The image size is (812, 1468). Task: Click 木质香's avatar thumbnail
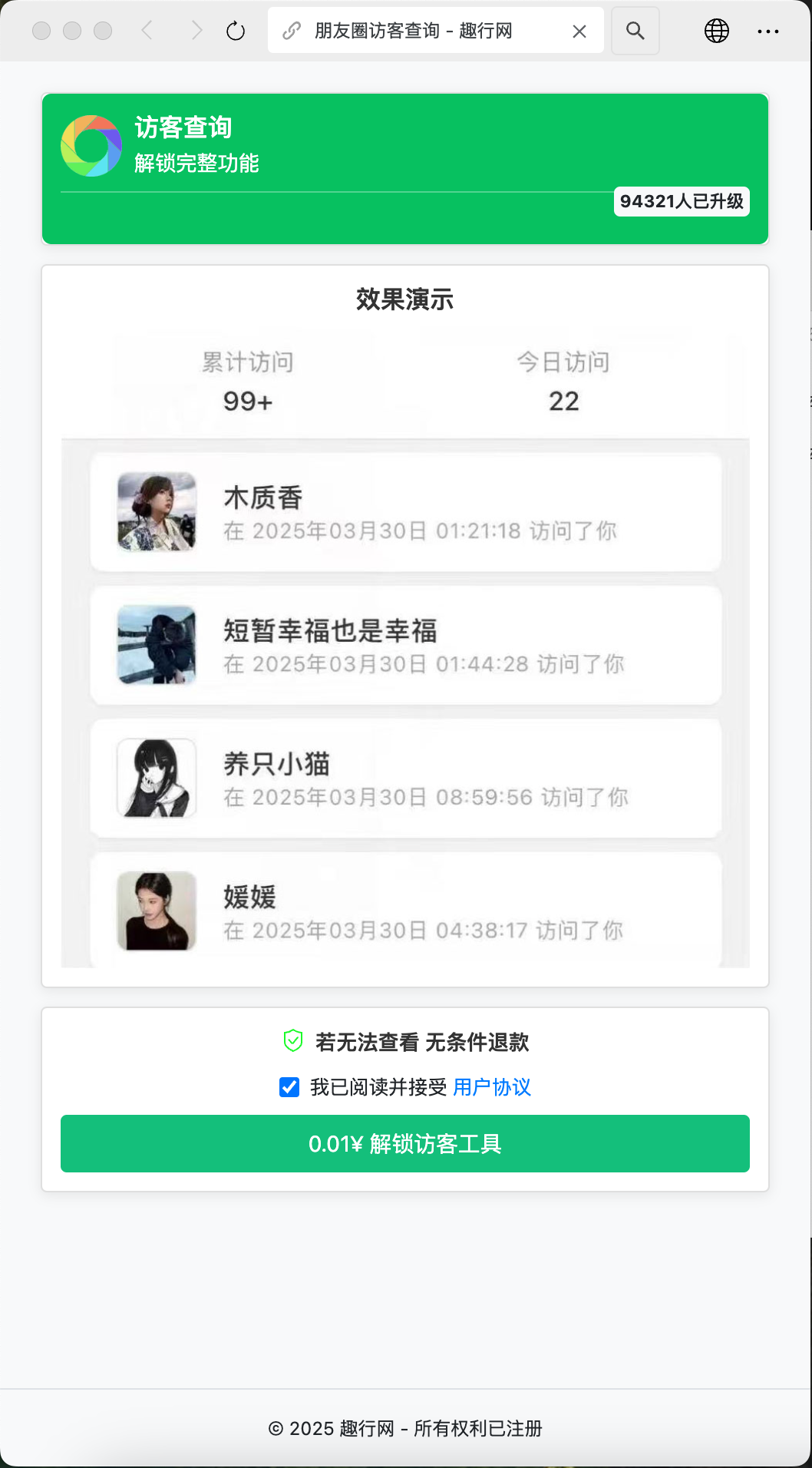tap(156, 511)
